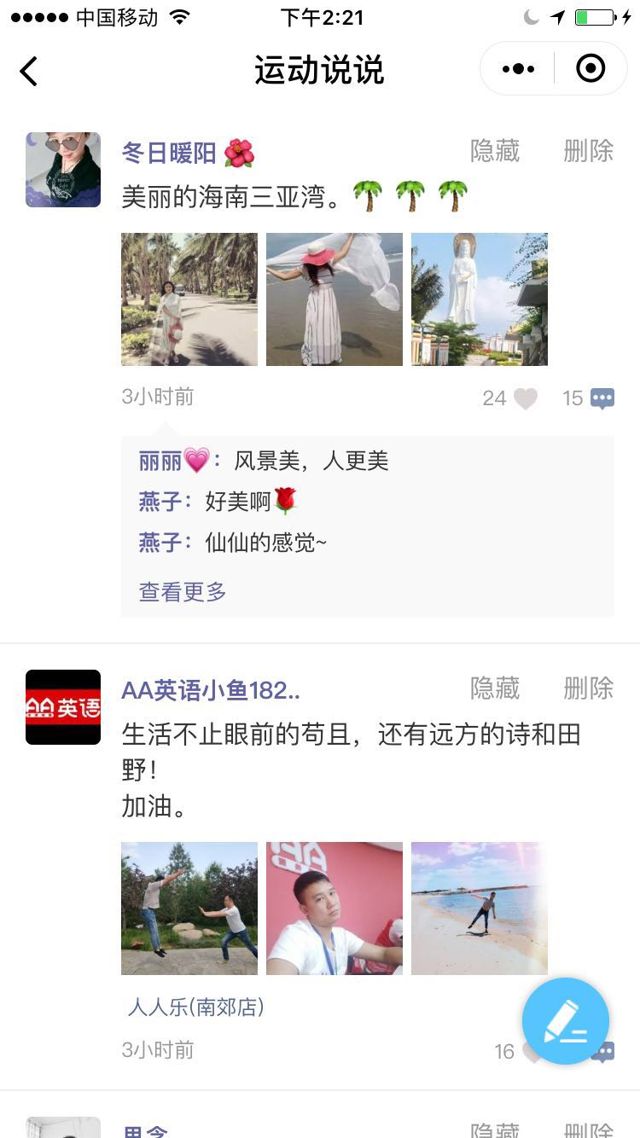Write a new post with the pencil button
Viewport: 640px width, 1138px height.
565,1021
